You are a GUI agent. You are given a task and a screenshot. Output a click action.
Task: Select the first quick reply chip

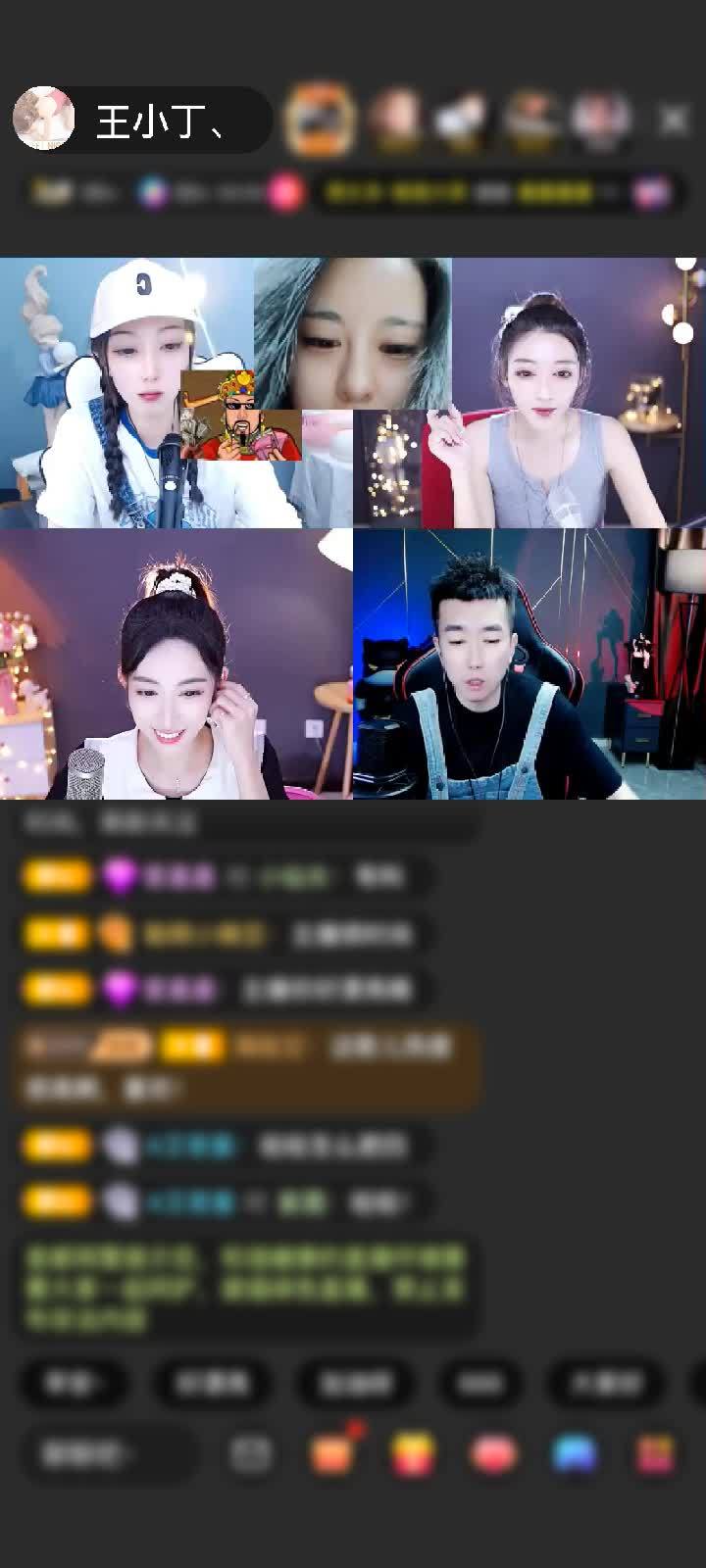point(74,1383)
